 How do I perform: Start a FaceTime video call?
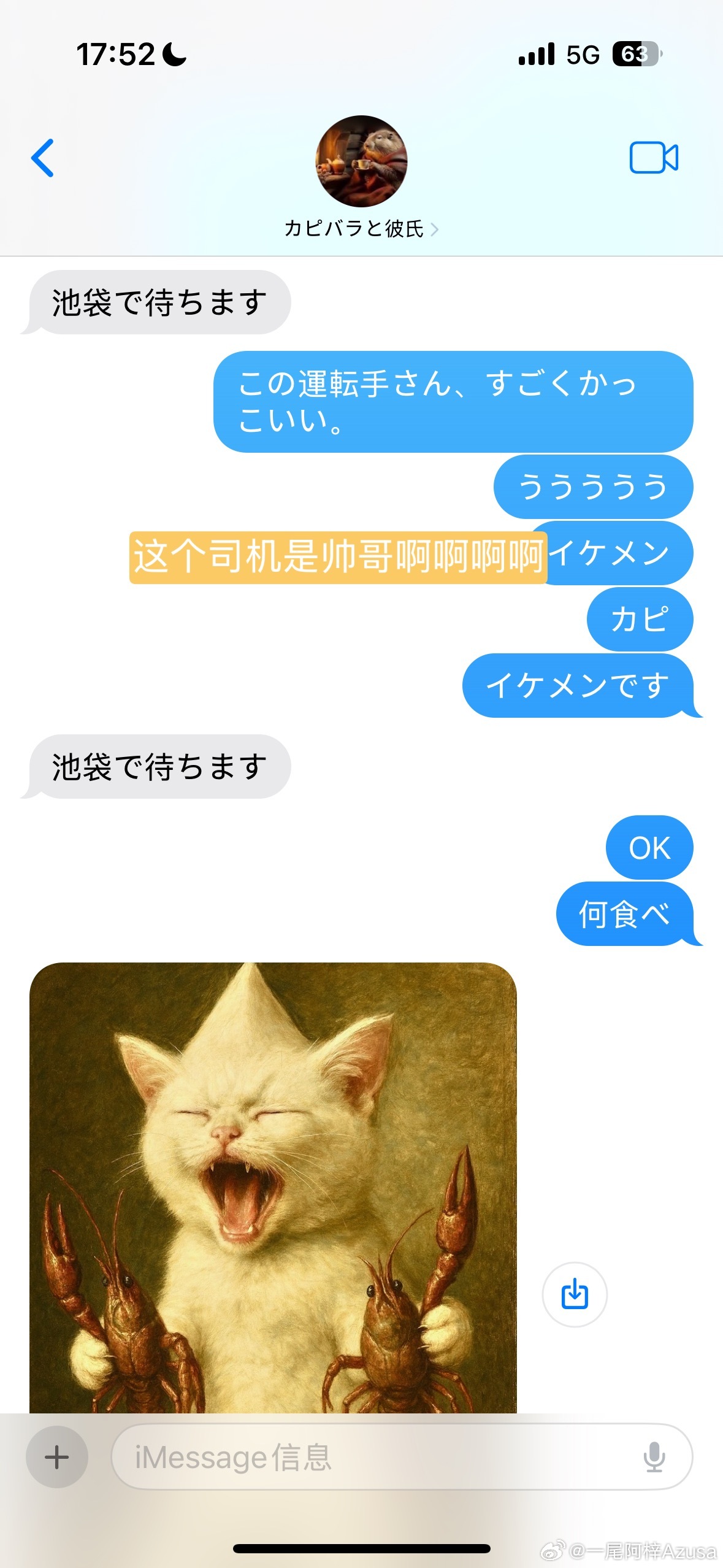click(653, 158)
